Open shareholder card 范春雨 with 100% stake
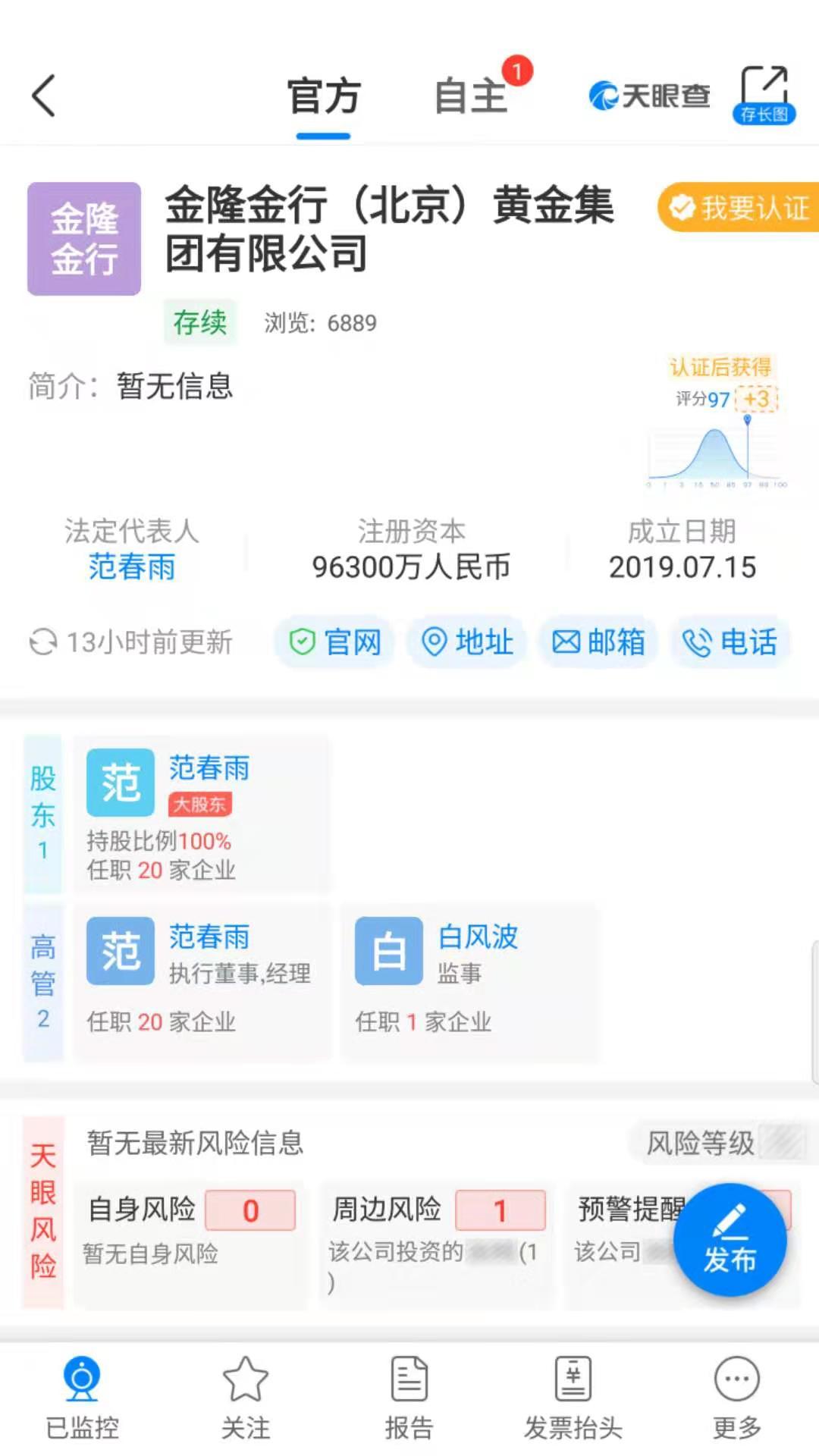This screenshot has width=819, height=1456. [202, 815]
